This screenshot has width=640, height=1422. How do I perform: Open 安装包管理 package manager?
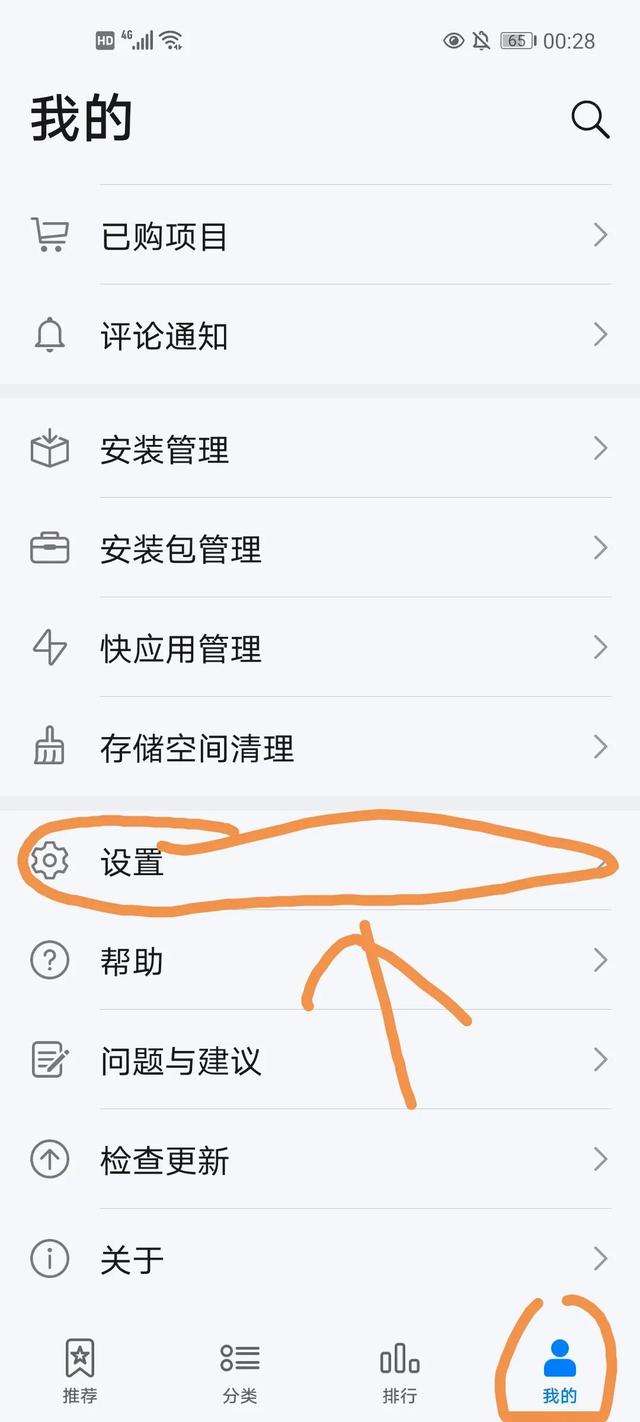(x=320, y=549)
